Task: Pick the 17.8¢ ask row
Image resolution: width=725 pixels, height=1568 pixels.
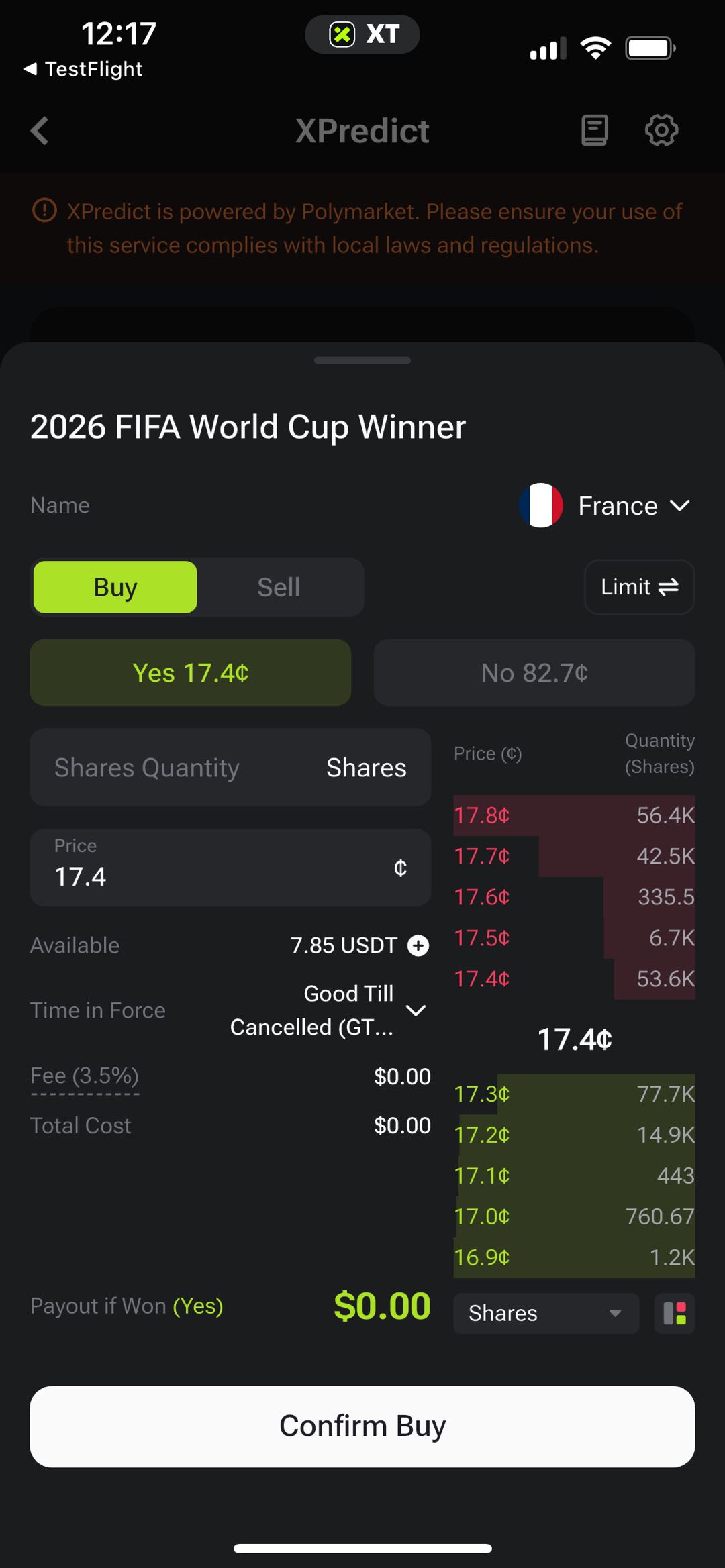Action: [575, 815]
